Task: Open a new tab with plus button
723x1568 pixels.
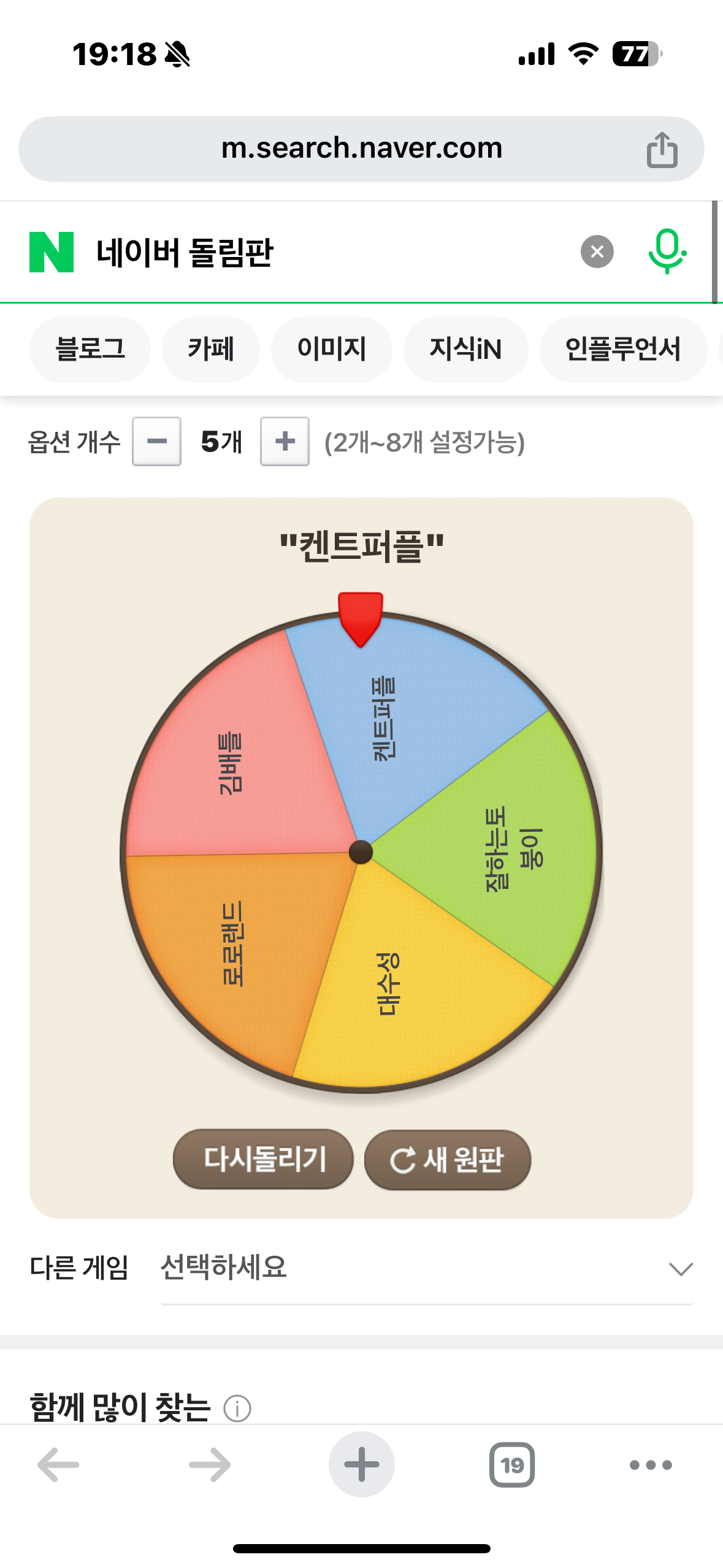Action: click(361, 1464)
